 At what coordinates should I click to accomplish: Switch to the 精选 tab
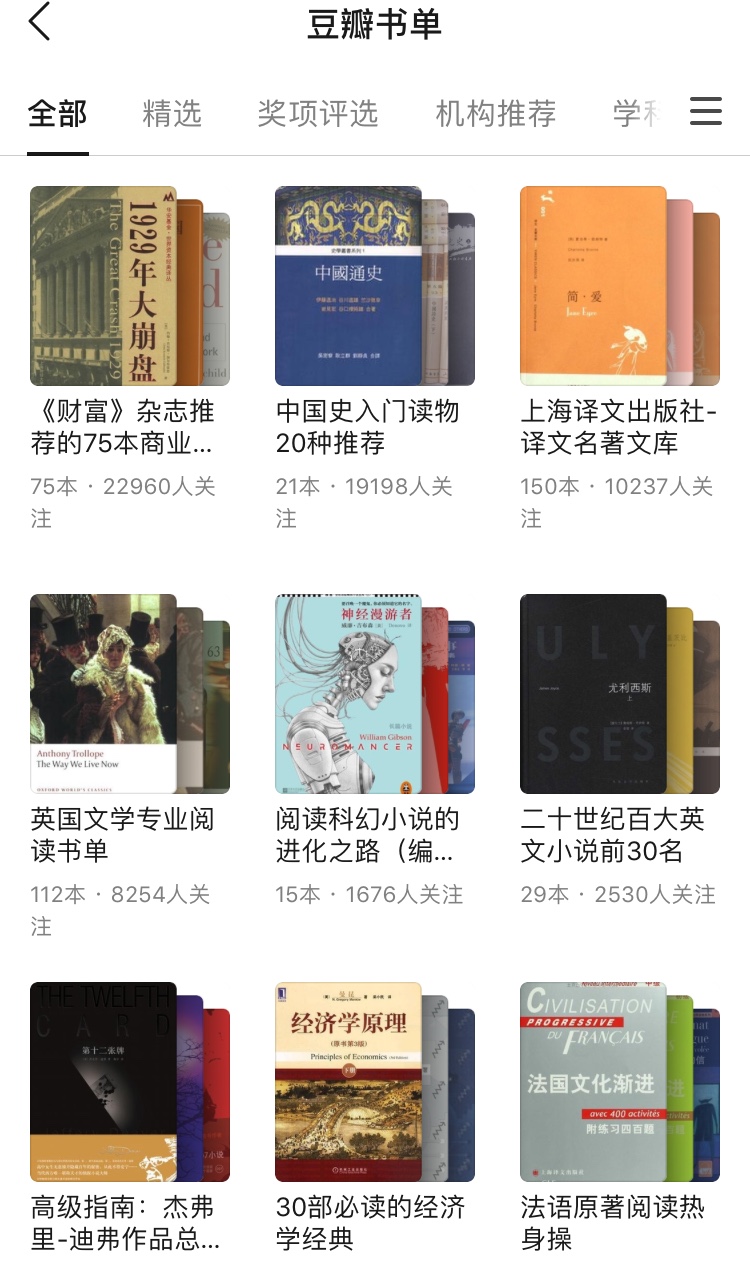172,113
